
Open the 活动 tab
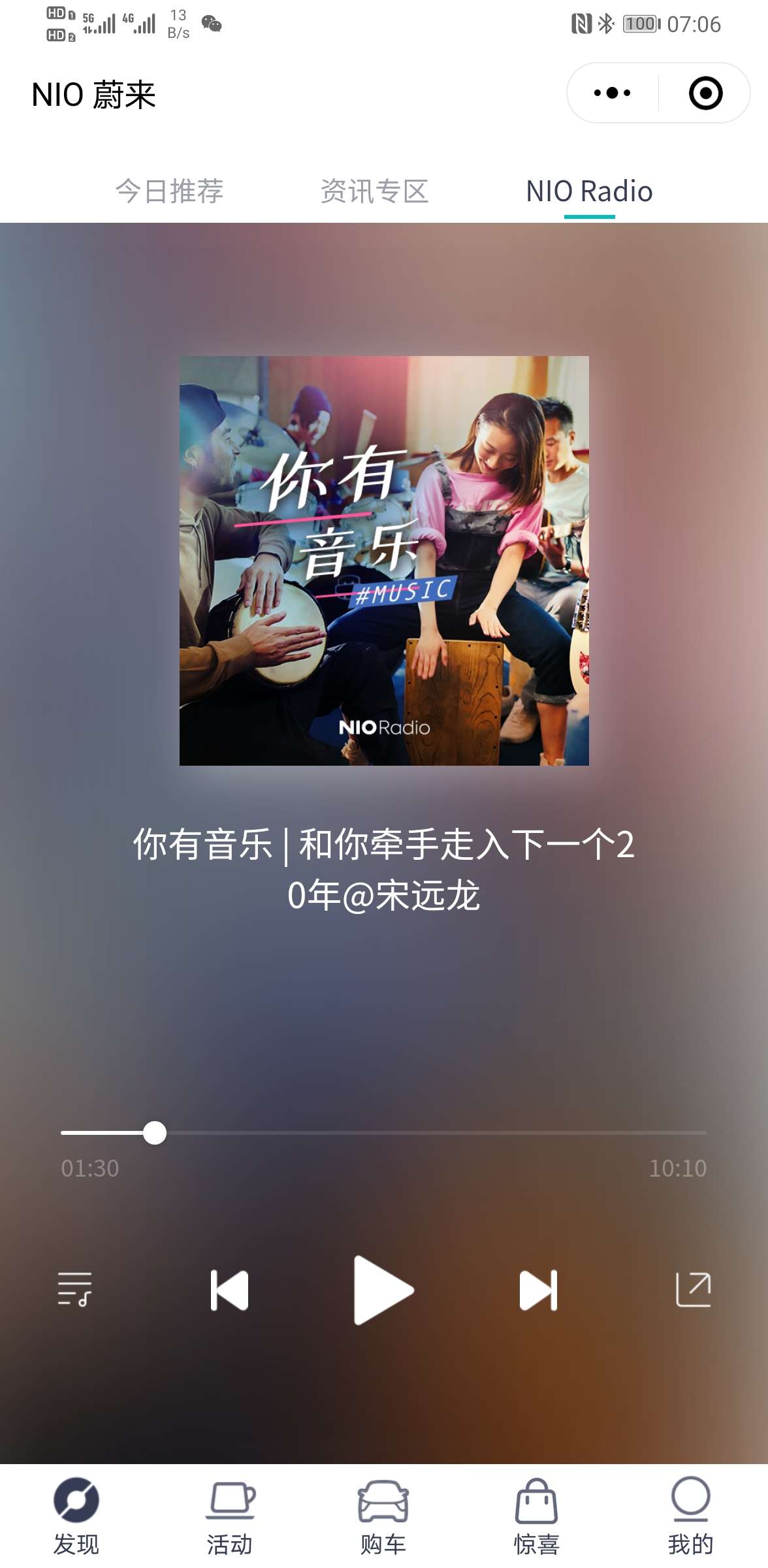click(x=230, y=1516)
